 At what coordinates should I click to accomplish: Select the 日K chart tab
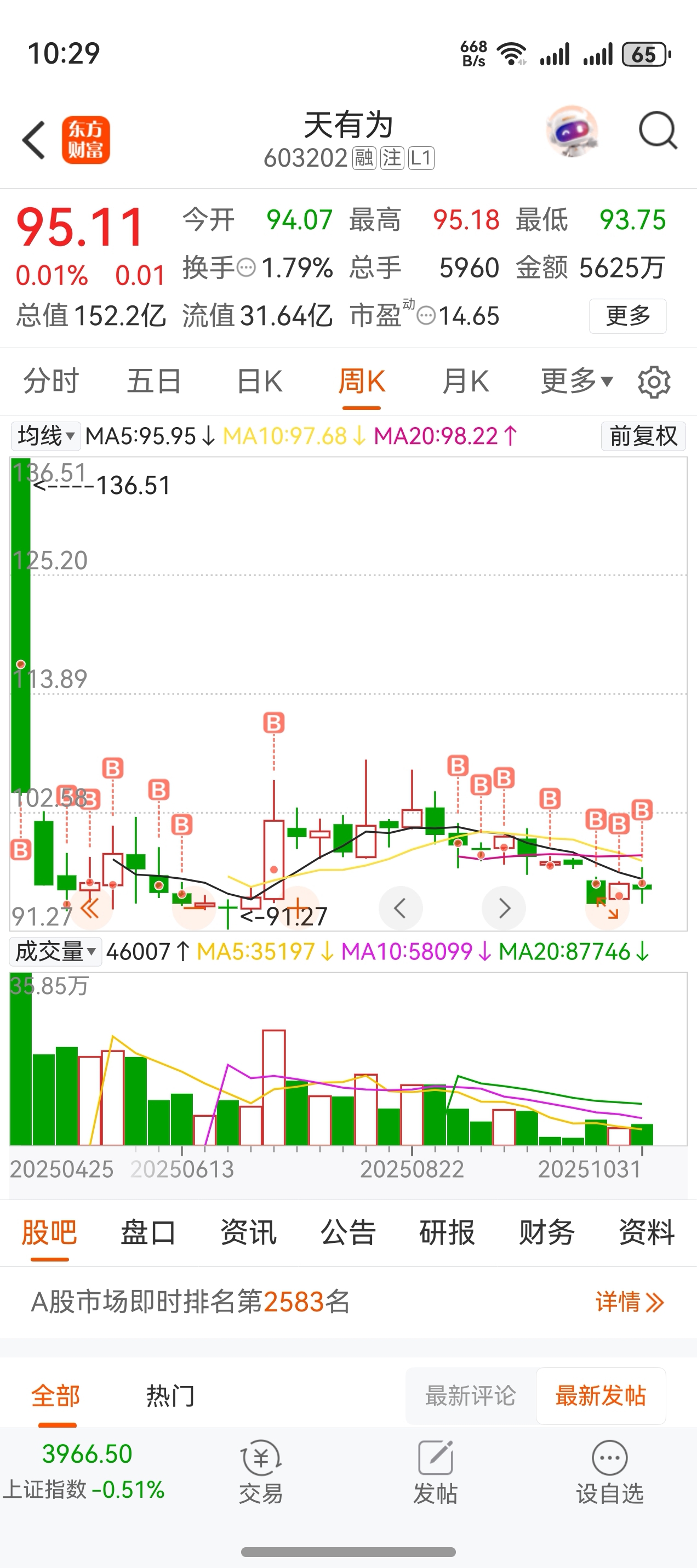point(260,382)
